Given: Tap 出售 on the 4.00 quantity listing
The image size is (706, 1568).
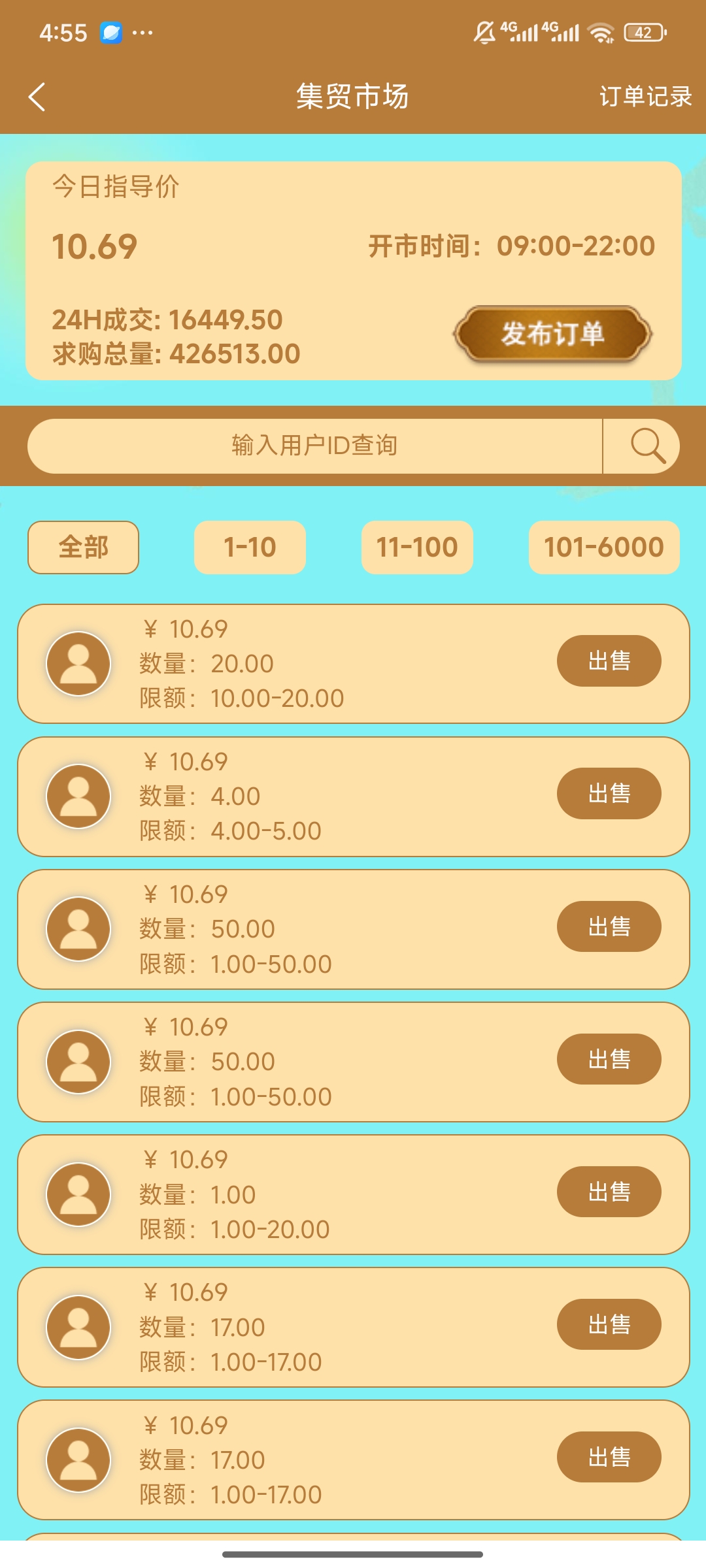Looking at the screenshot, I should click(609, 793).
